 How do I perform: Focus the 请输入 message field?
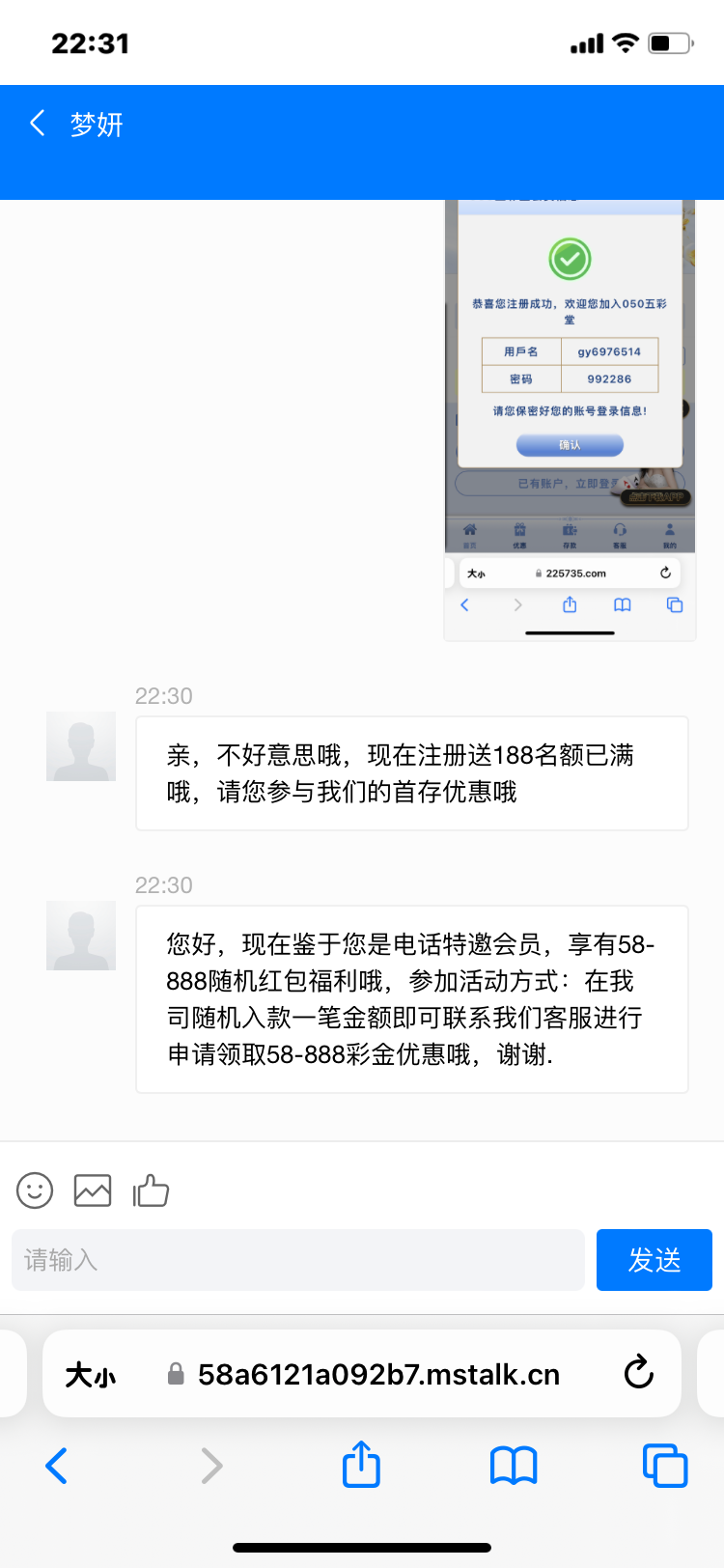(298, 1260)
